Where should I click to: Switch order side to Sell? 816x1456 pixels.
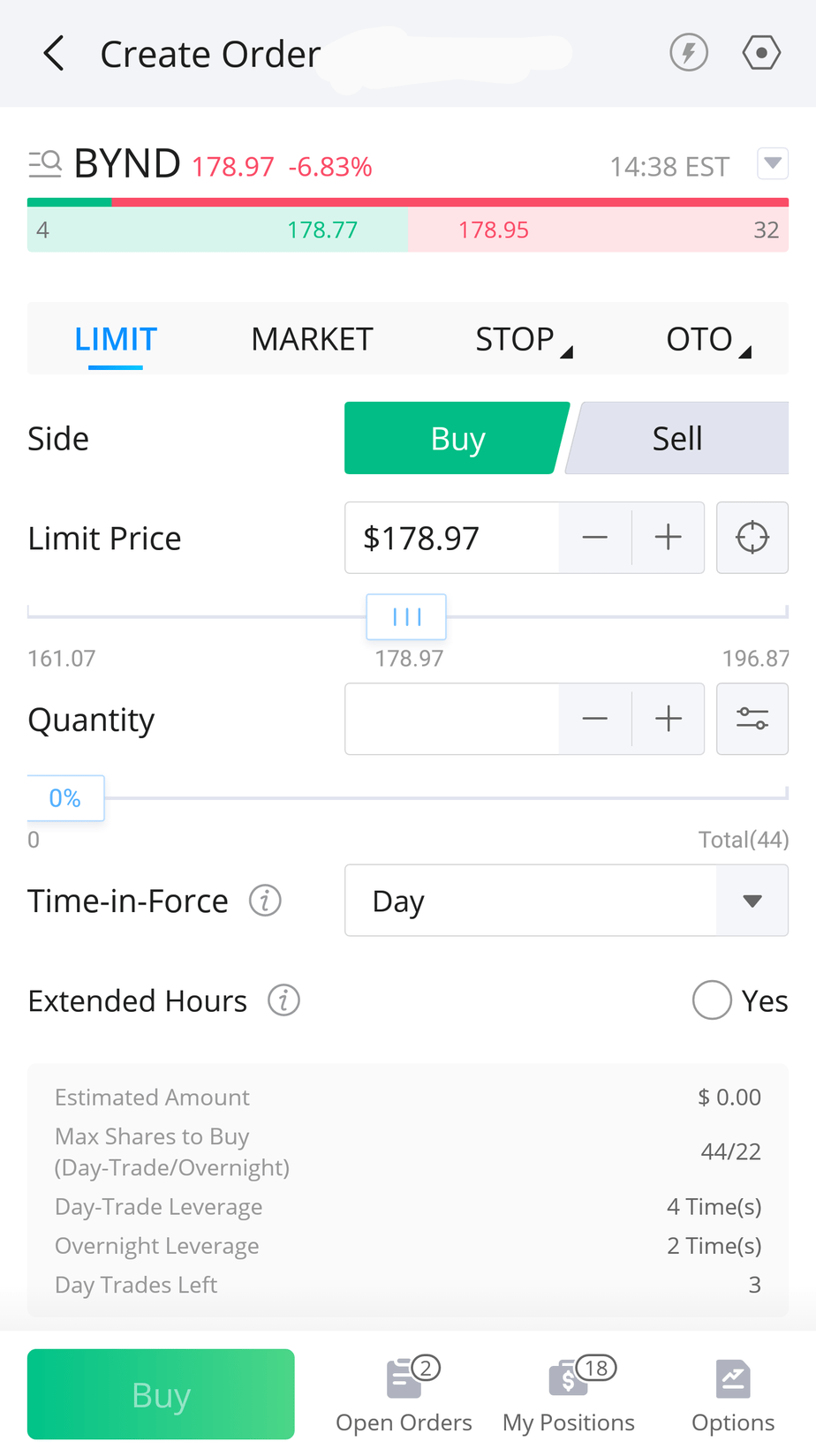677,437
